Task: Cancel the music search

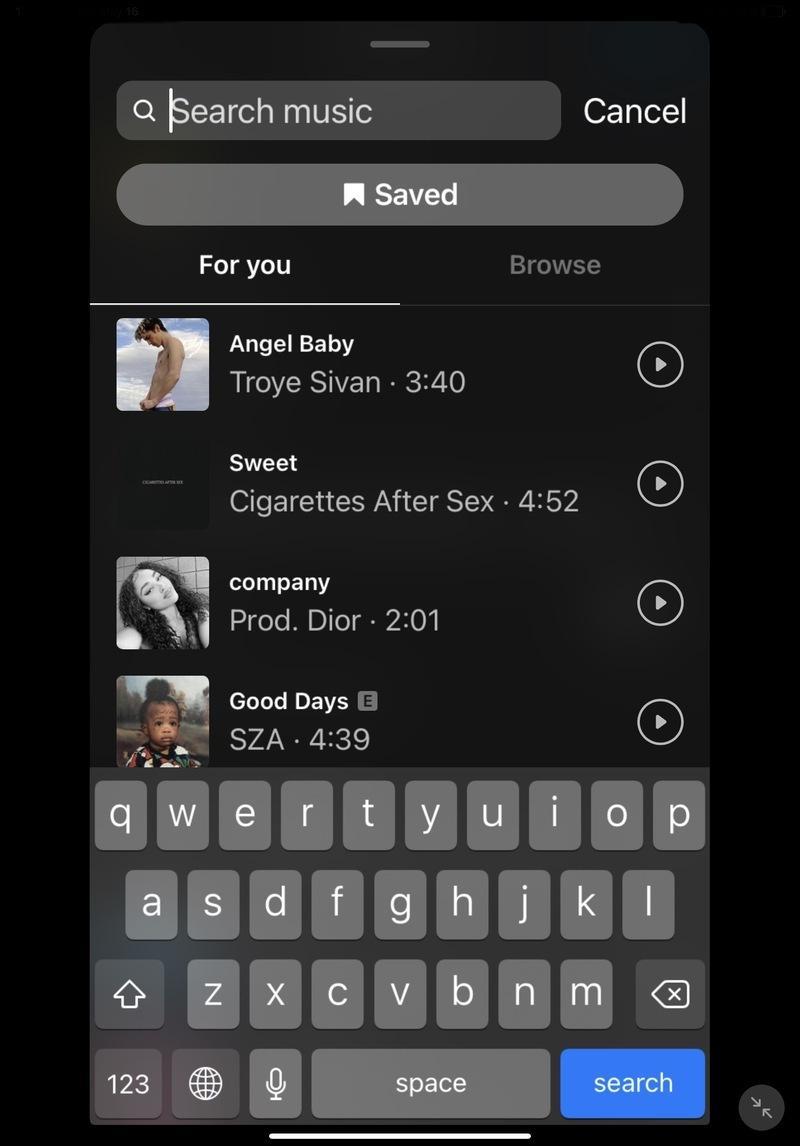Action: (634, 111)
